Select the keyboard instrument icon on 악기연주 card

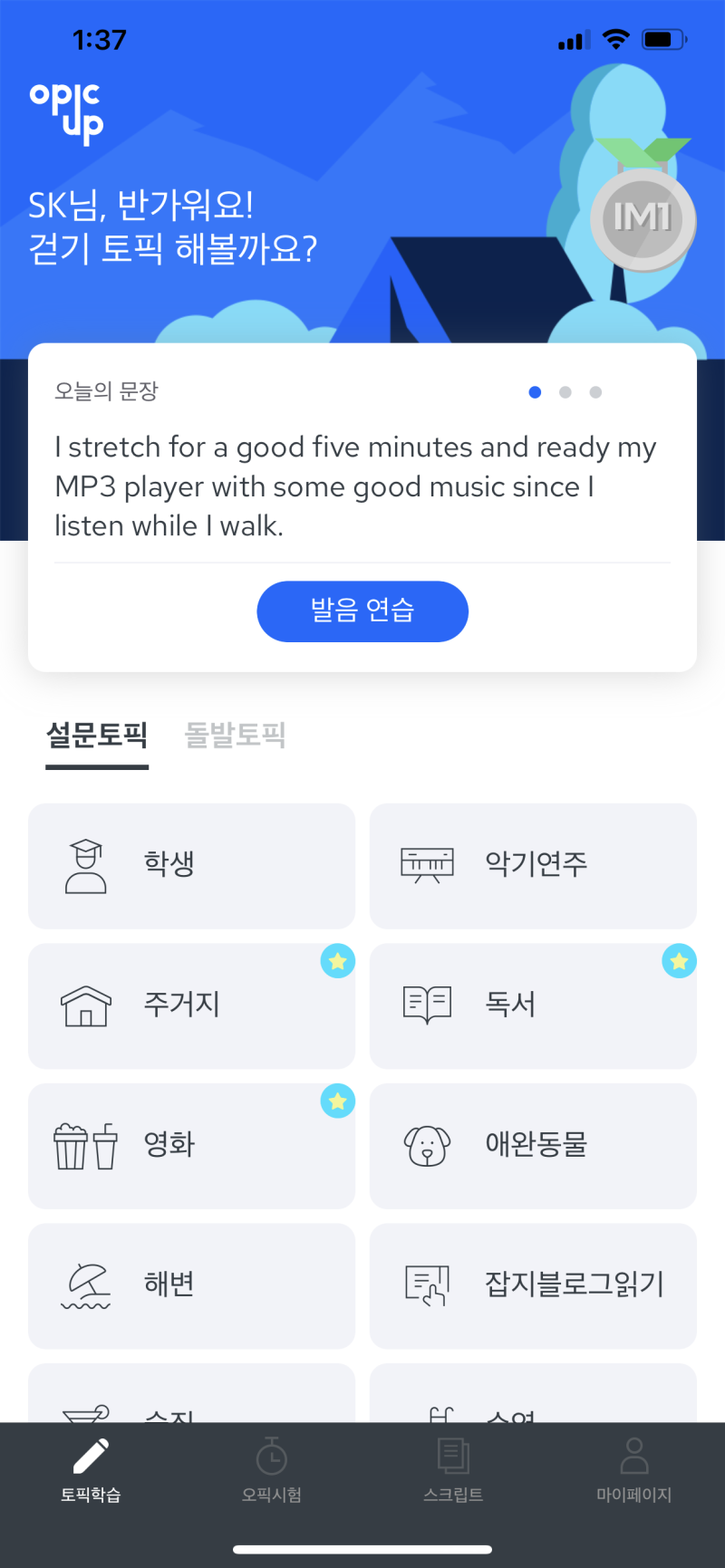click(426, 864)
